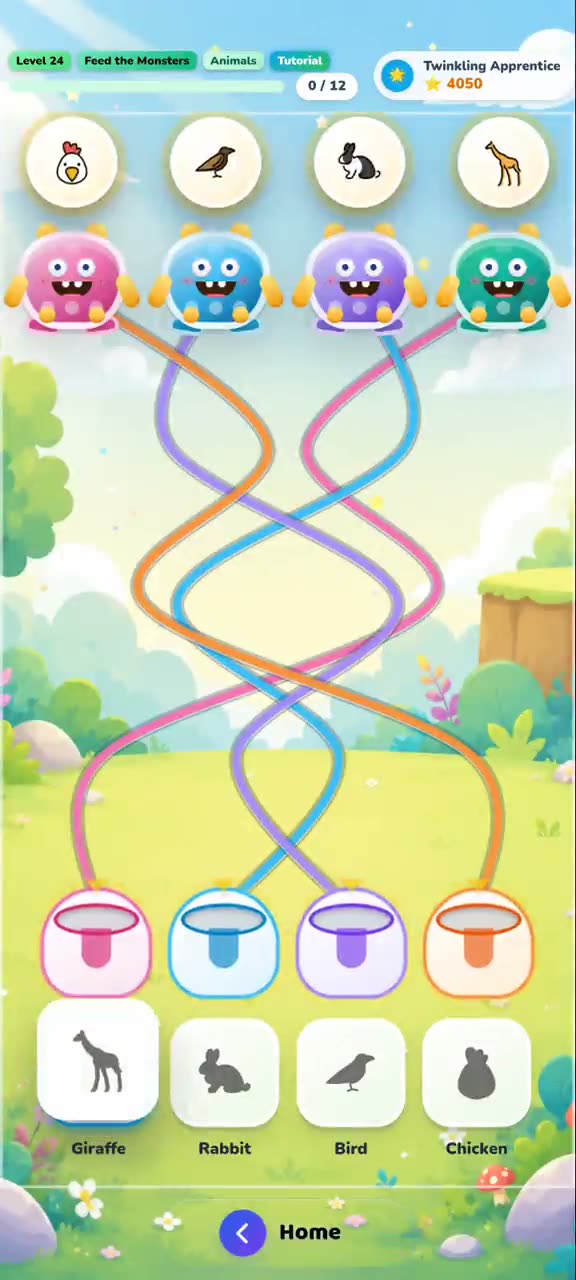Viewport: 576px width, 1280px height.
Task: Go back to Home
Action: pyautogui.click(x=287, y=1233)
